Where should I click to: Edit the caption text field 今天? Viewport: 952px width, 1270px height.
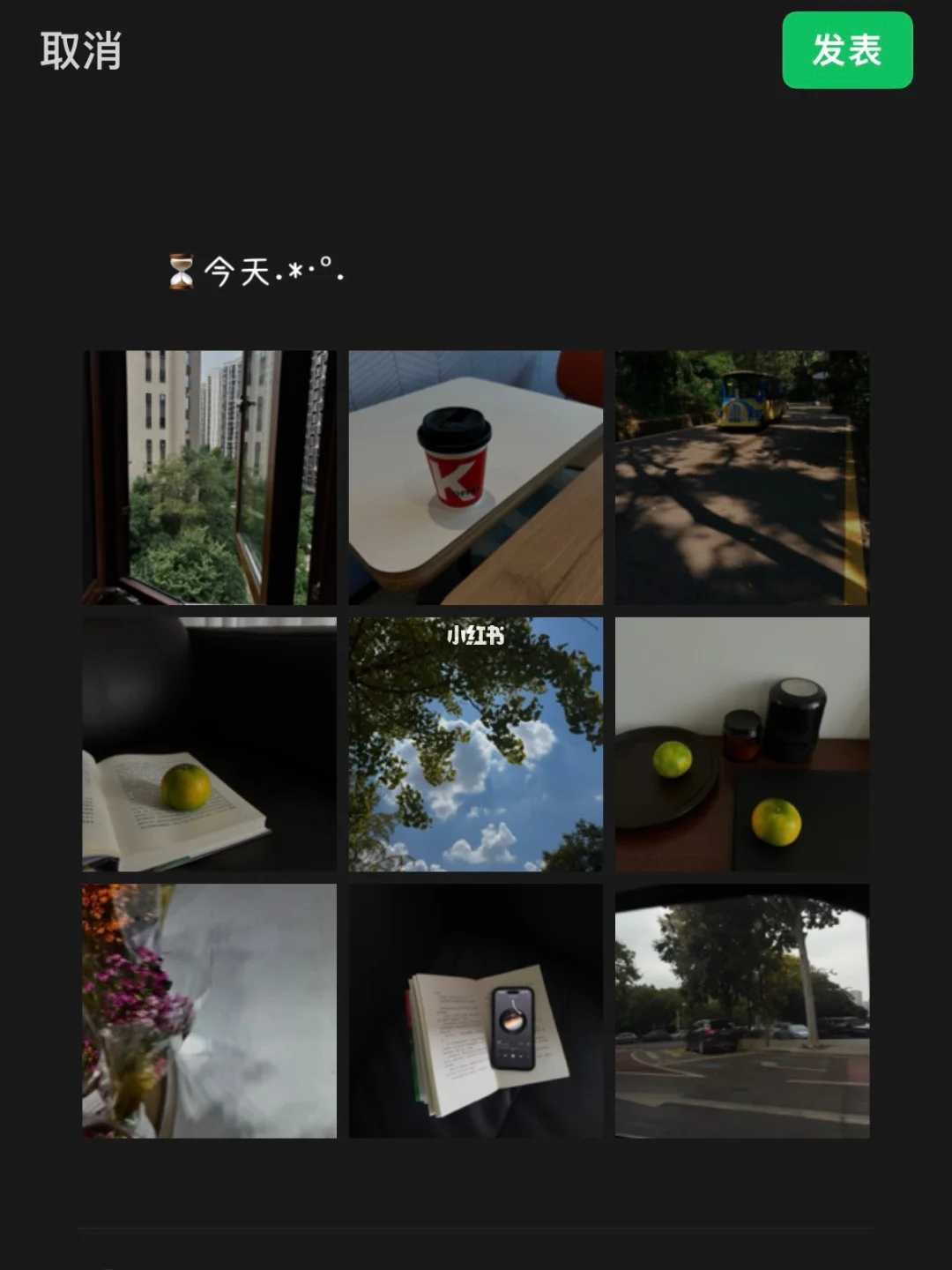[256, 271]
